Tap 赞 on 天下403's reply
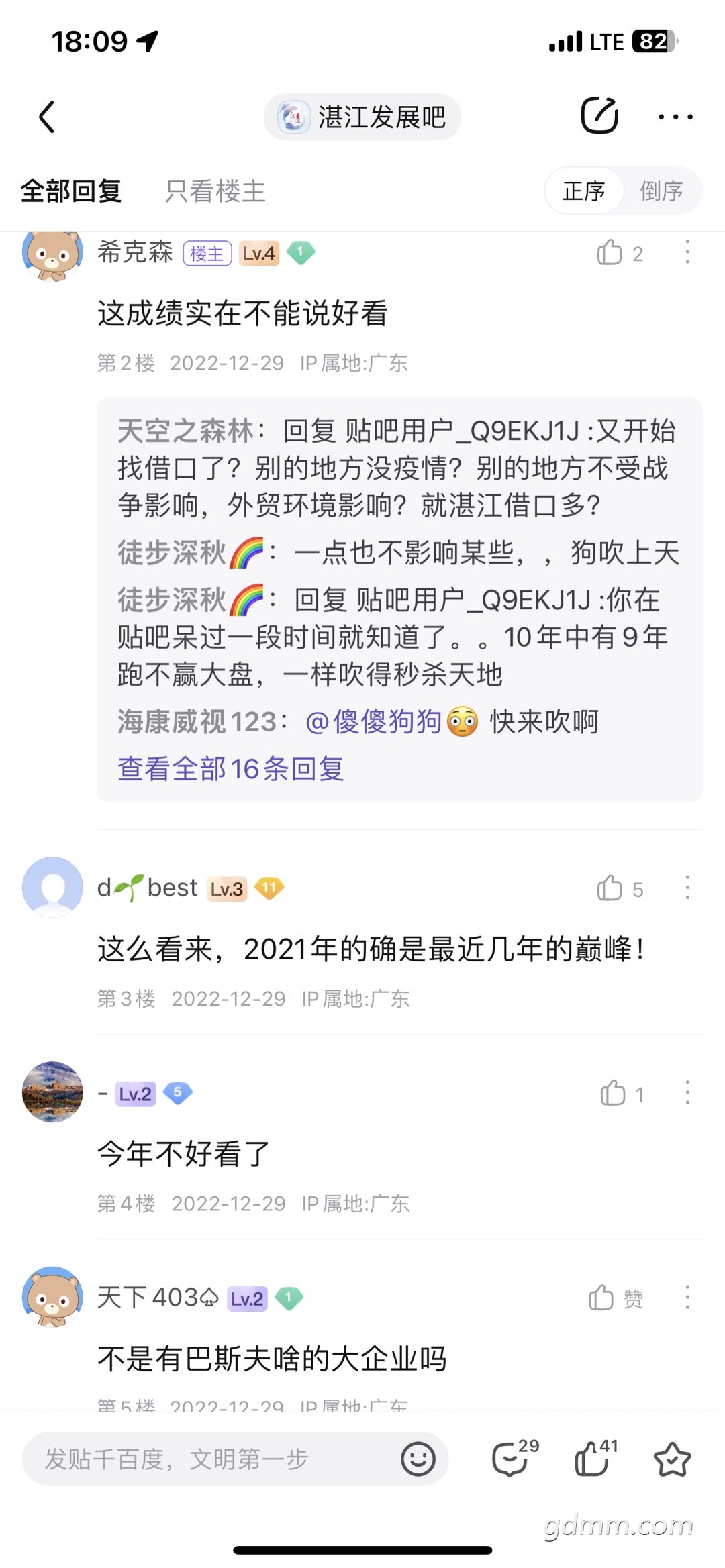Screen dimensions: 725x1568 click(616, 1298)
